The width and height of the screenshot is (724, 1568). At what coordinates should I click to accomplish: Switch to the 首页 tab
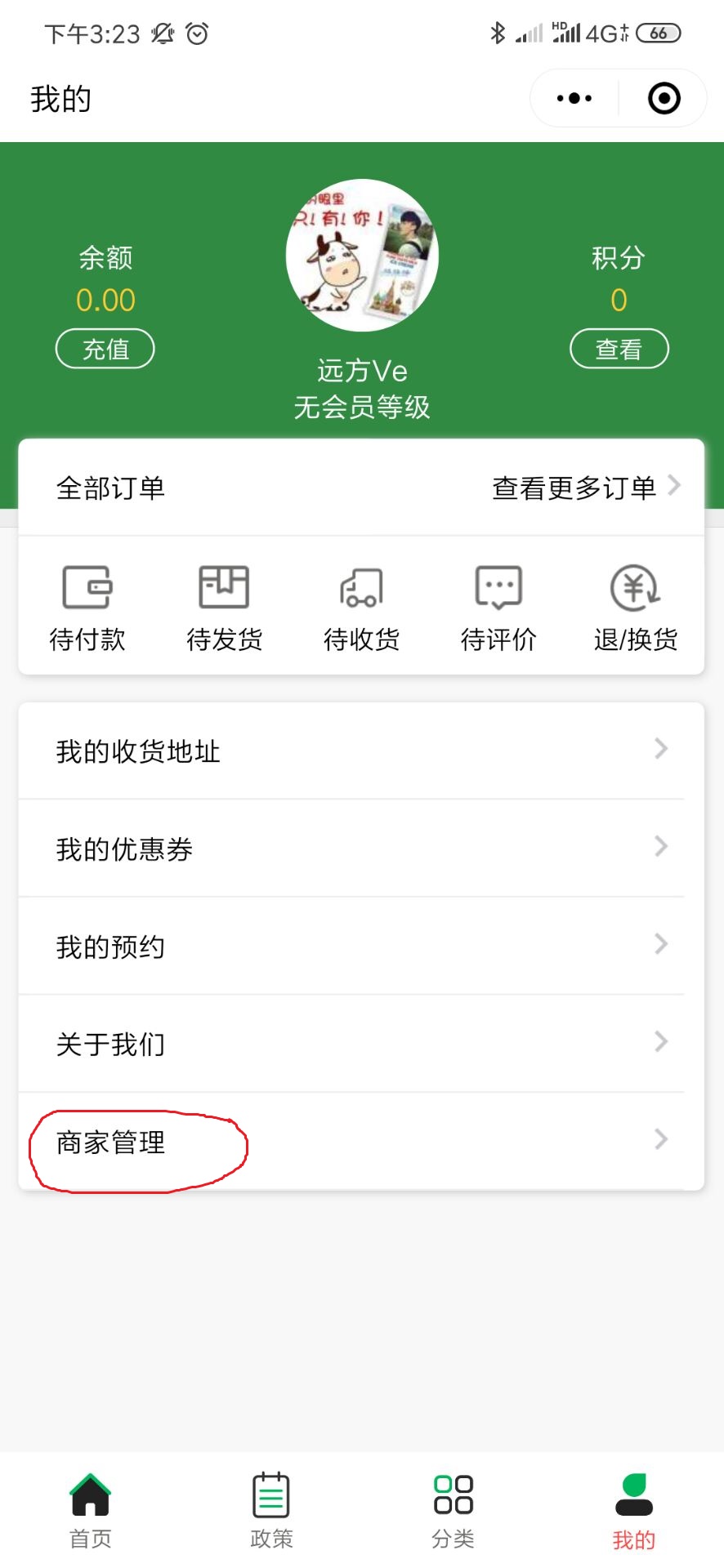point(91,1510)
